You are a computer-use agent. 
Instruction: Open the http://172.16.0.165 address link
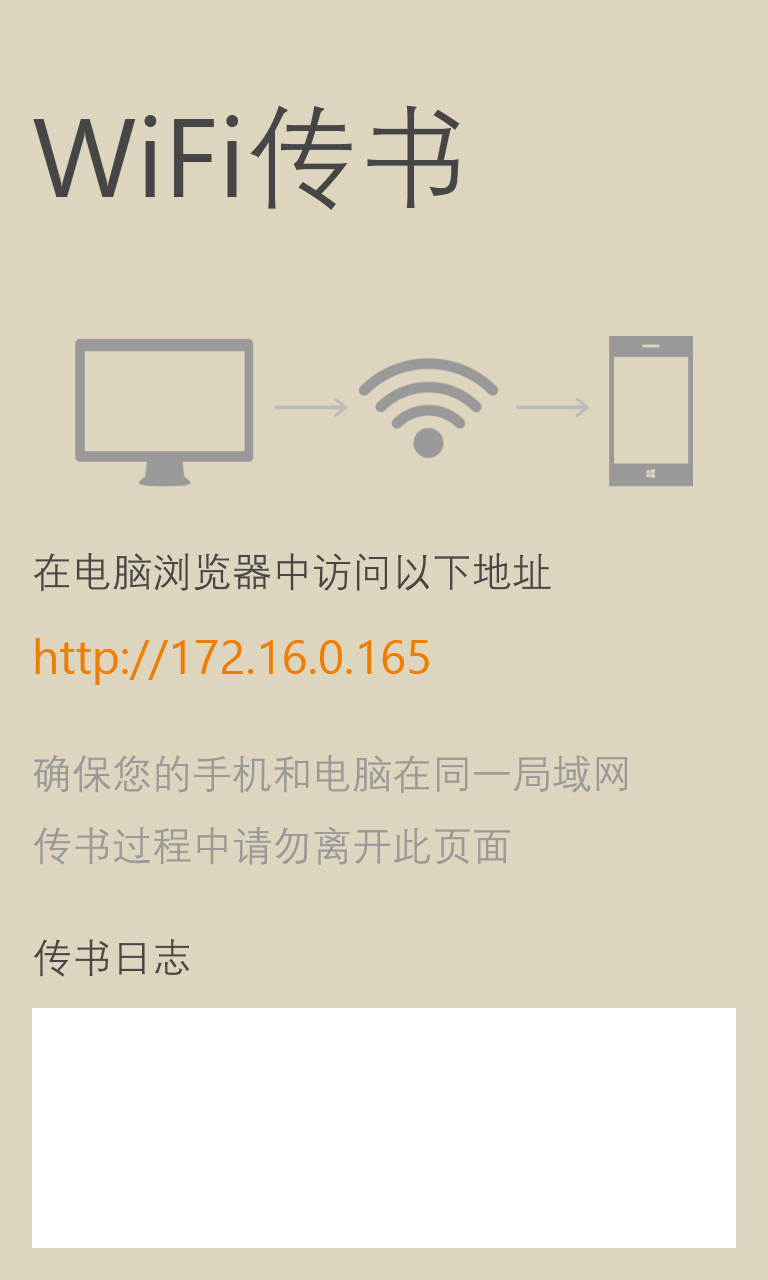click(x=232, y=658)
